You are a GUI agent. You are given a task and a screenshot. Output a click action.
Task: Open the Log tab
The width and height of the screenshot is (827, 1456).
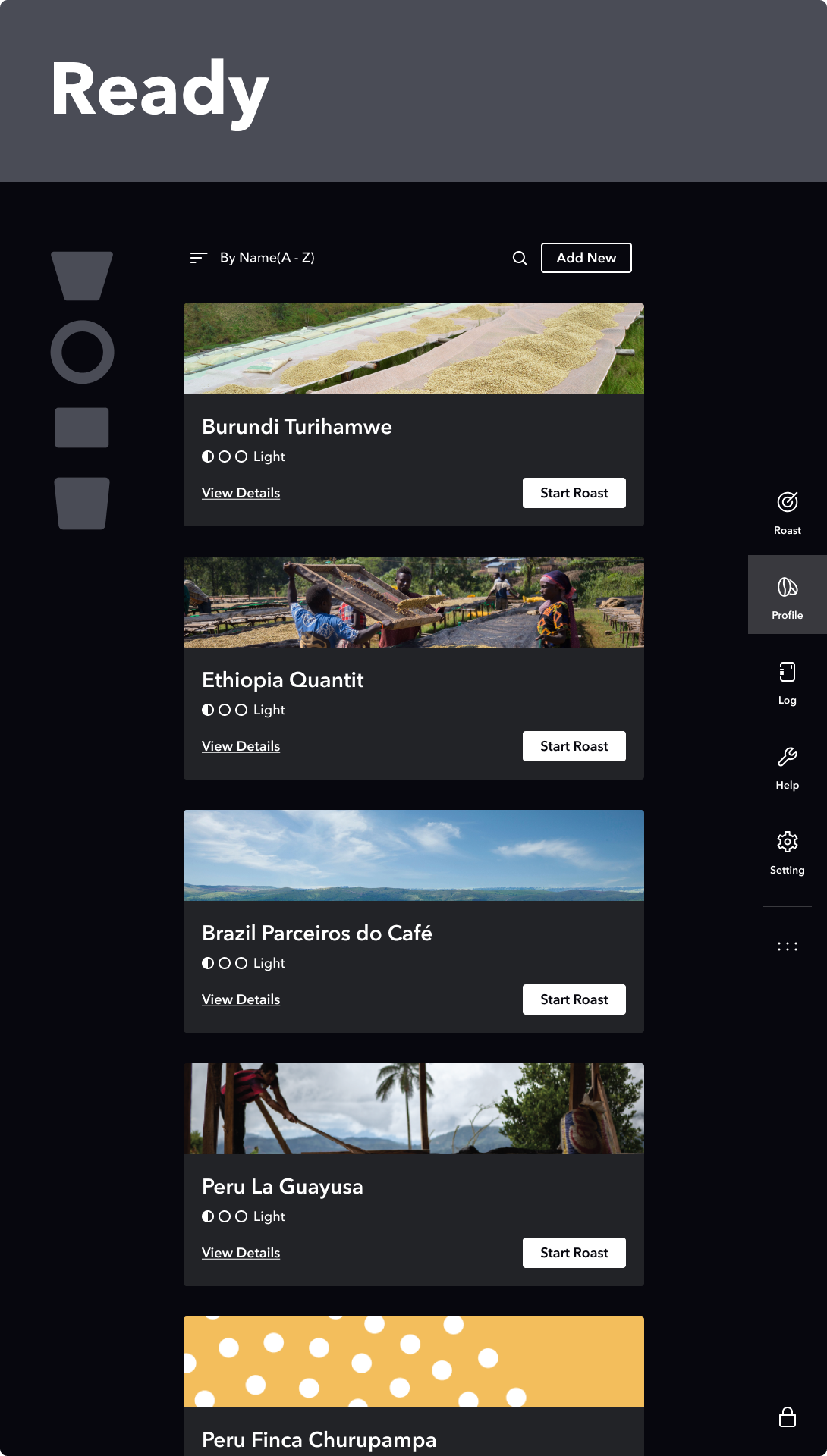[787, 681]
